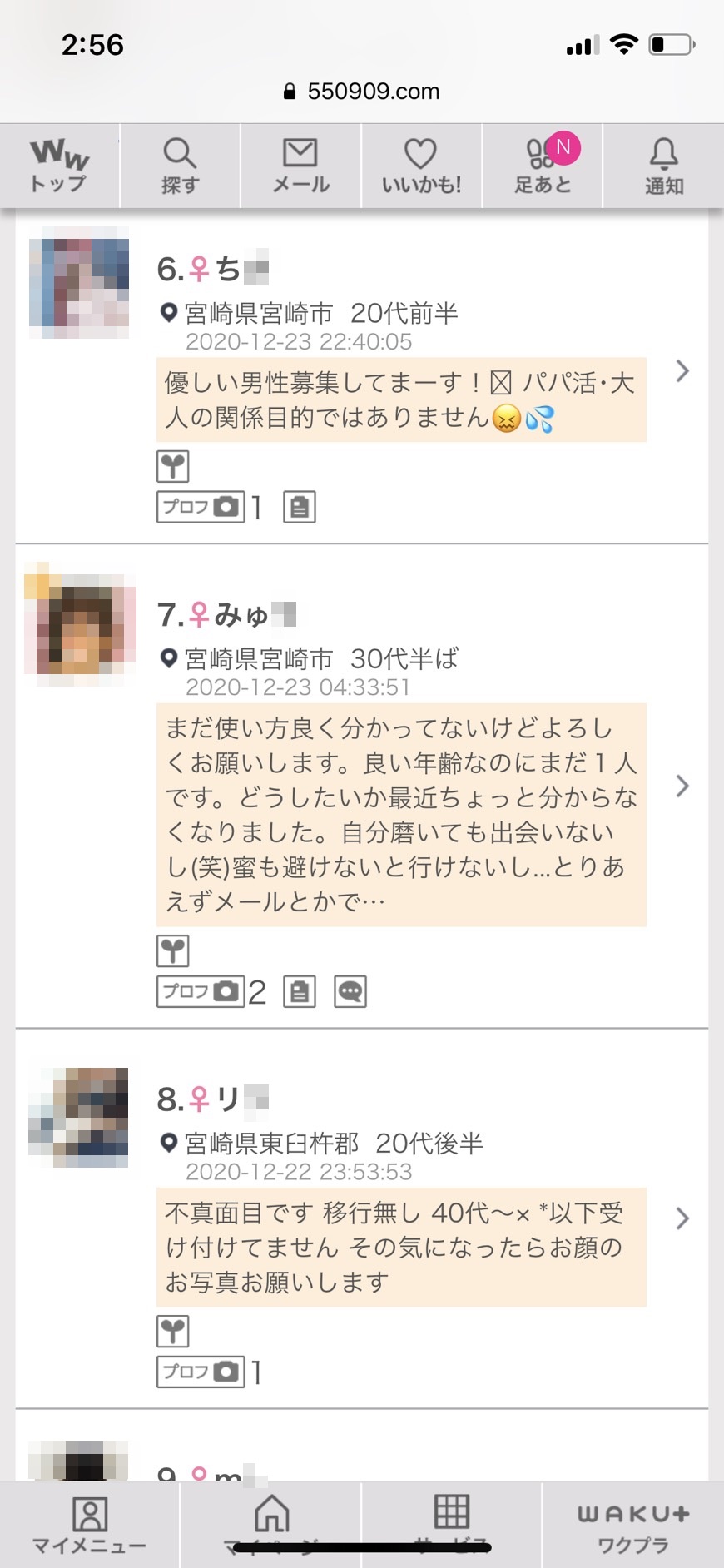Image resolution: width=724 pixels, height=1568 pixels.
Task: Check 足あと footprints with N badge
Action: click(543, 164)
